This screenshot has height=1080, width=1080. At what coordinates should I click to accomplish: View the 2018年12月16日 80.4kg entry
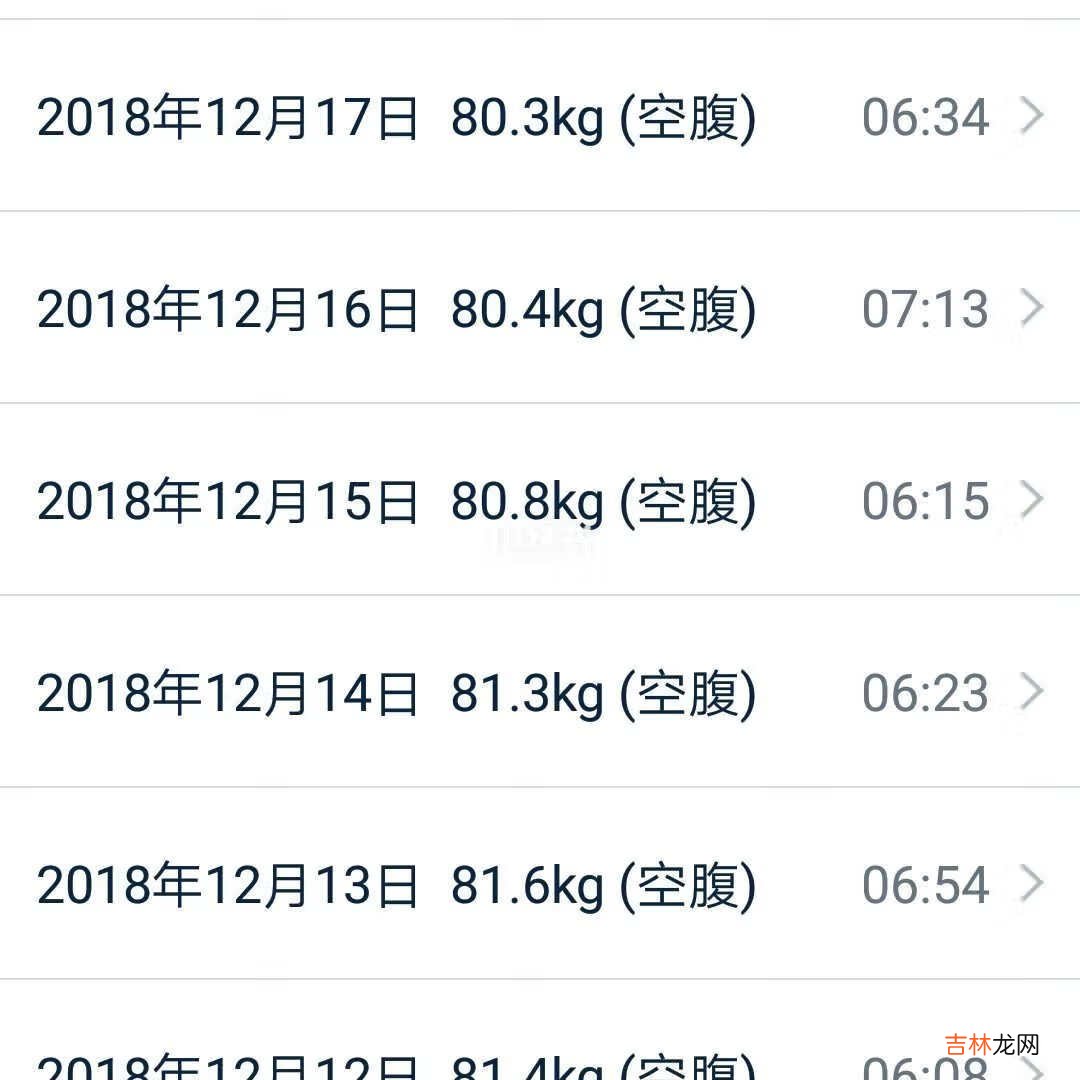540,308
